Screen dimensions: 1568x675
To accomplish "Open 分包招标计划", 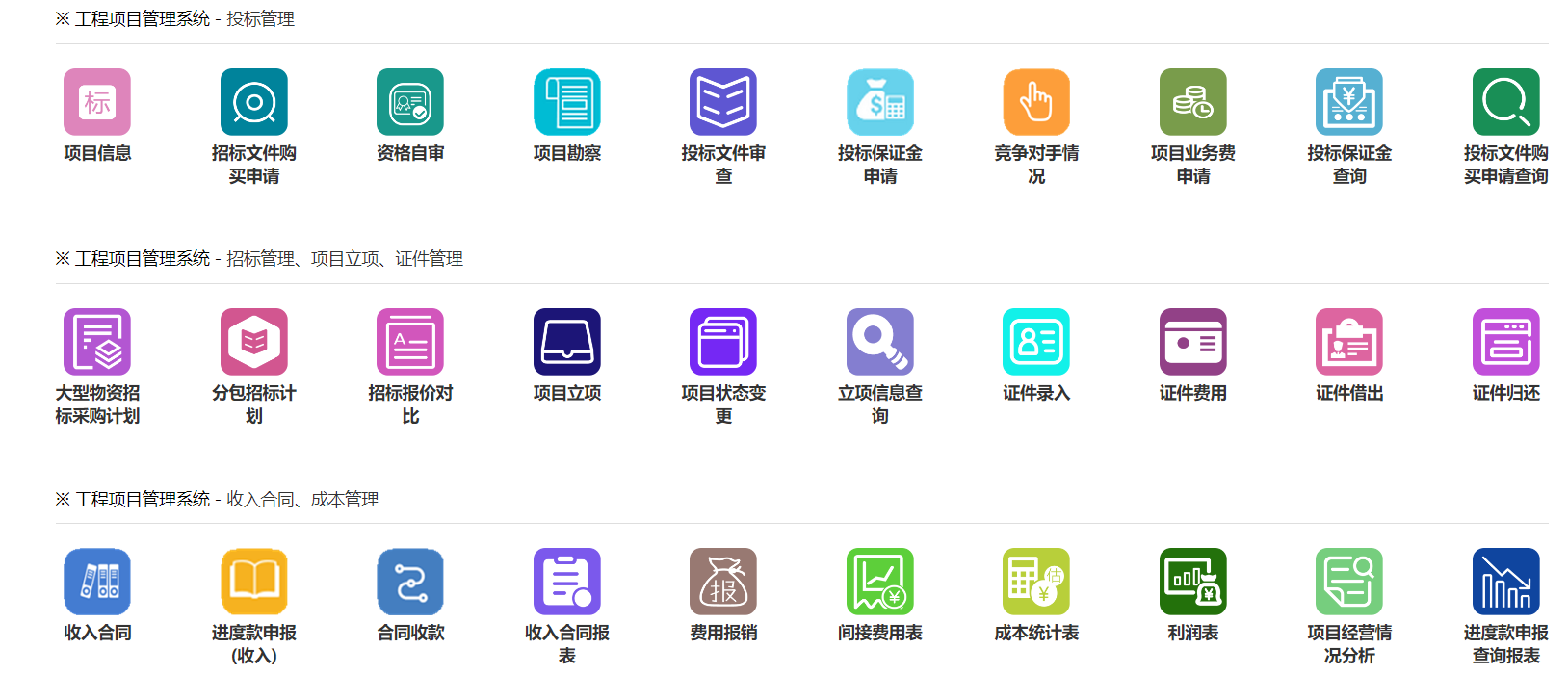I will [x=254, y=342].
